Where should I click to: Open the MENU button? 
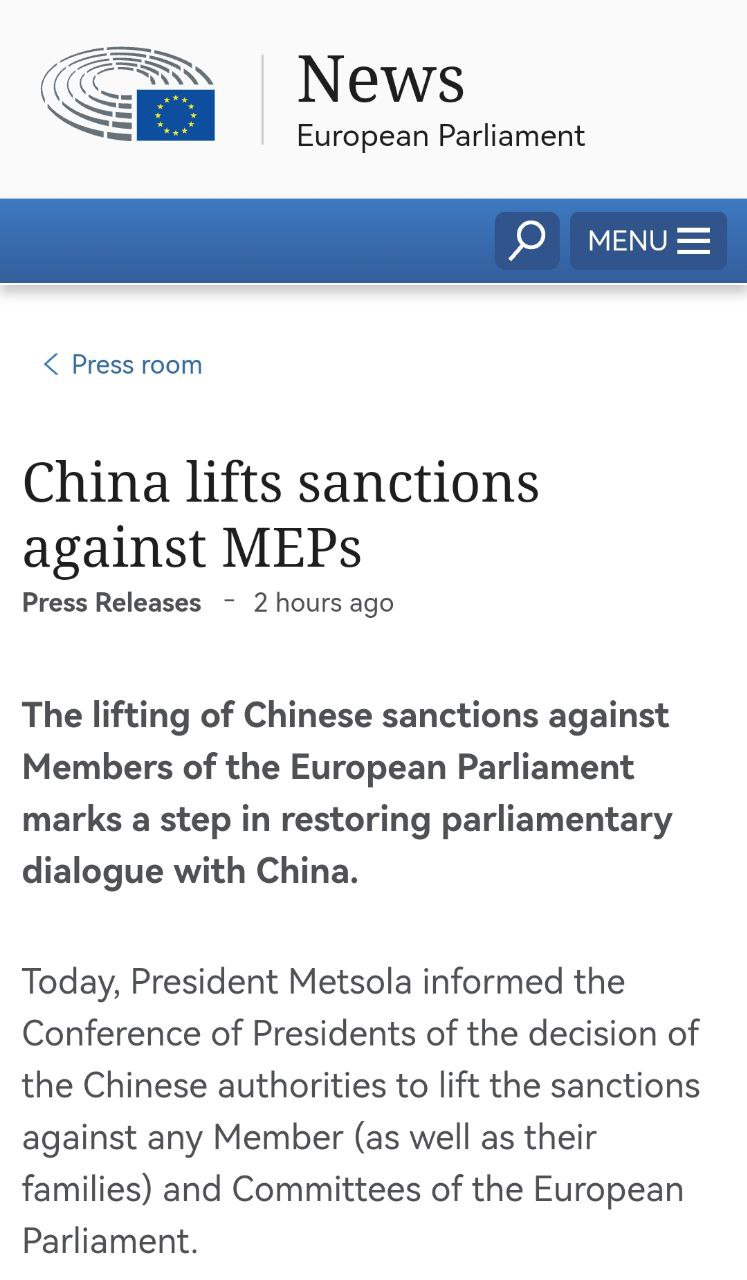(x=648, y=241)
